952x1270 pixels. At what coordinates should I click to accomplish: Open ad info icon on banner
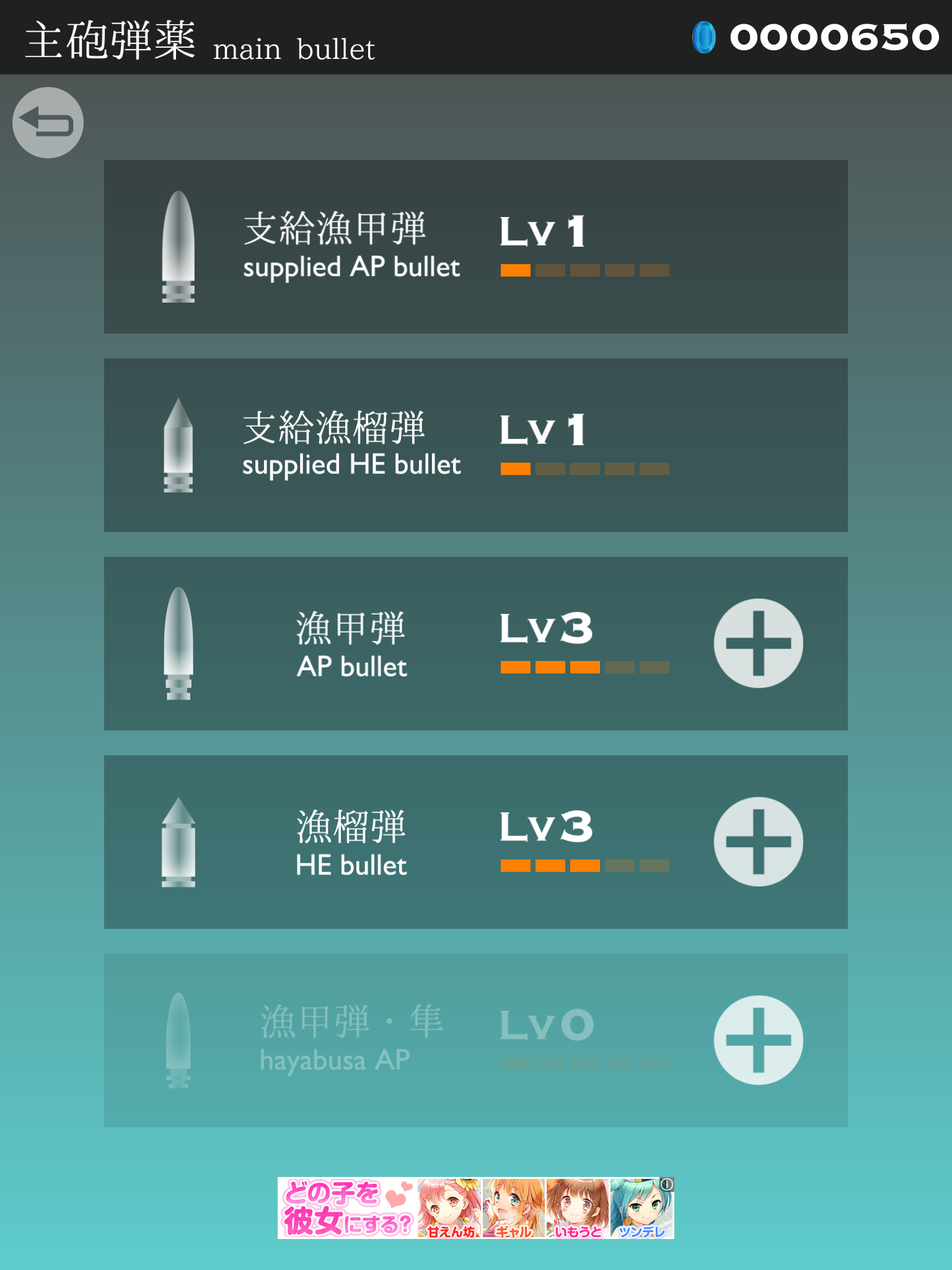pyautogui.click(x=667, y=1184)
